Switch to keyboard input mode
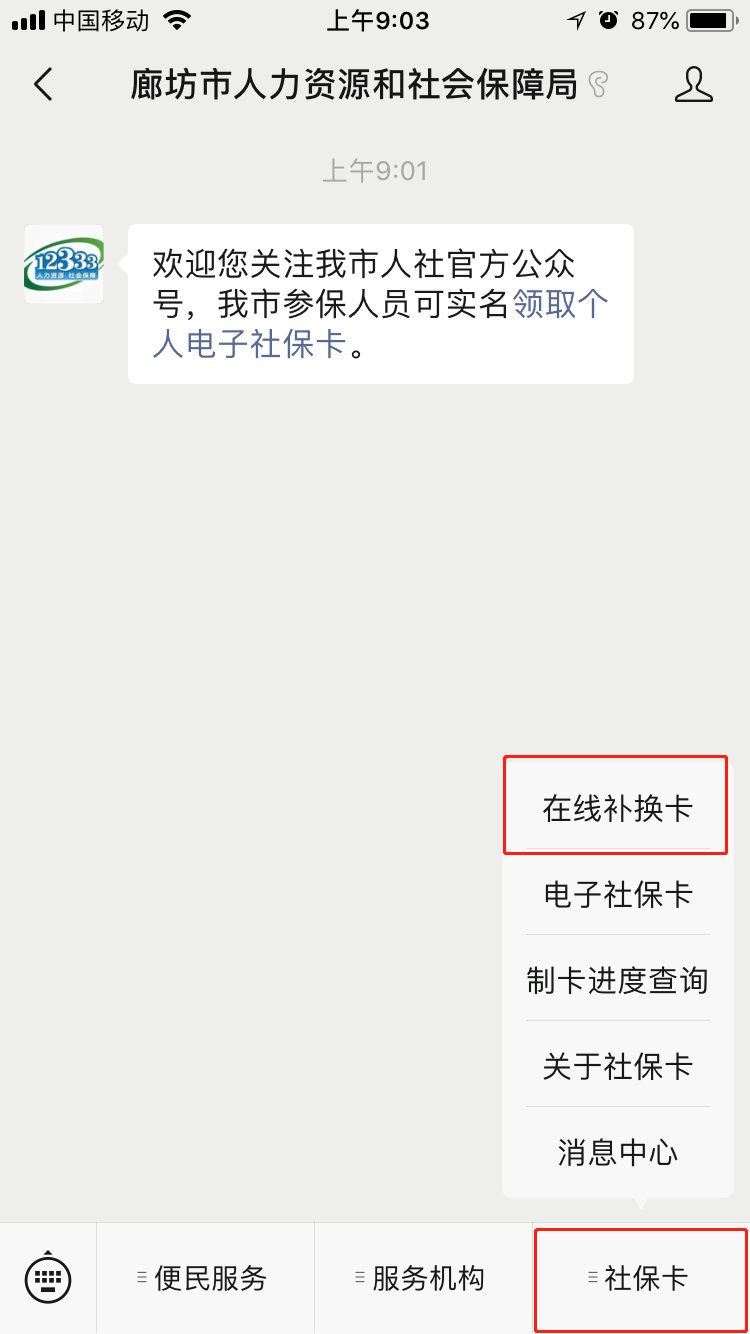This screenshot has width=750, height=1334. pos(48,1277)
